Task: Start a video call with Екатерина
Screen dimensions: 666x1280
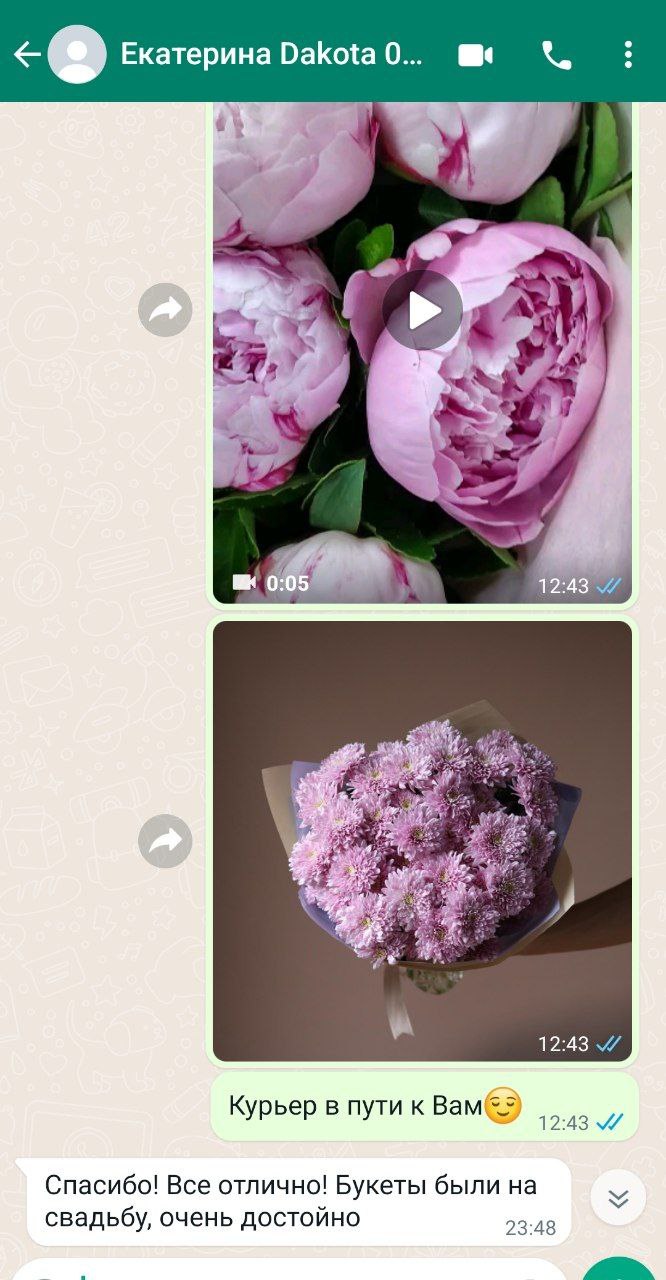Action: click(x=476, y=55)
